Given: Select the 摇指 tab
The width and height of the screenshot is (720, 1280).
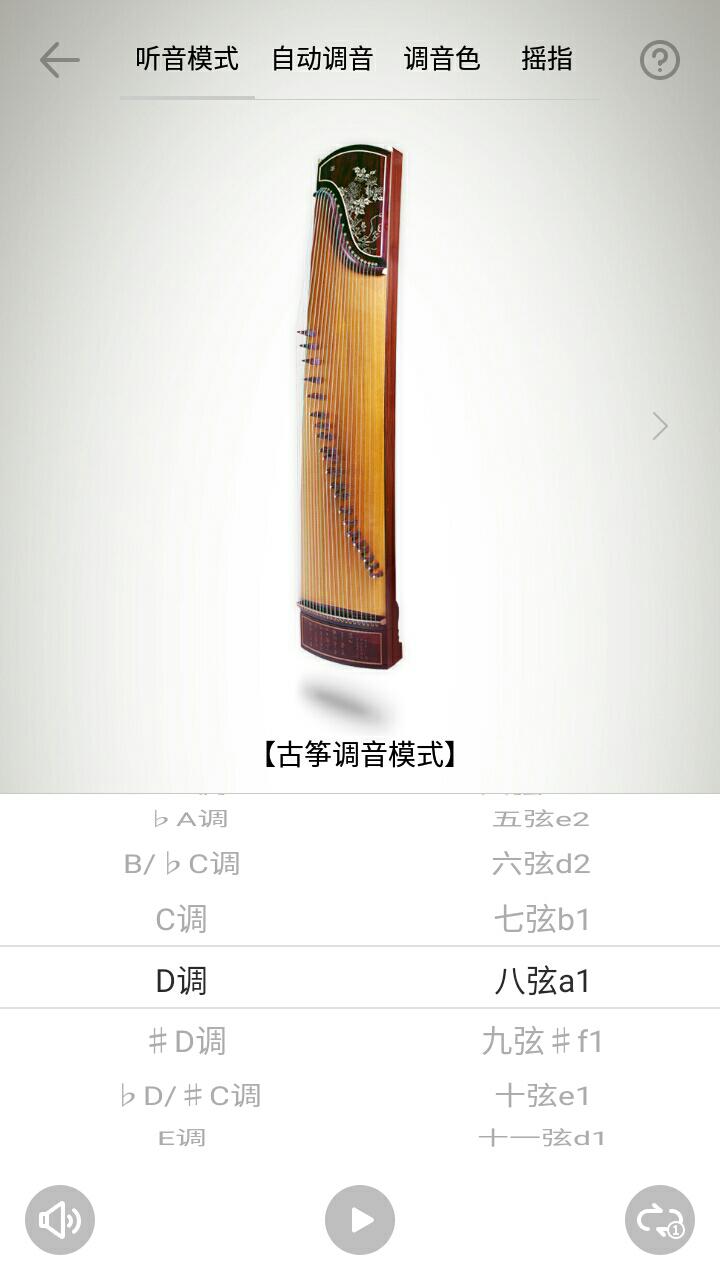Looking at the screenshot, I should pos(545,60).
